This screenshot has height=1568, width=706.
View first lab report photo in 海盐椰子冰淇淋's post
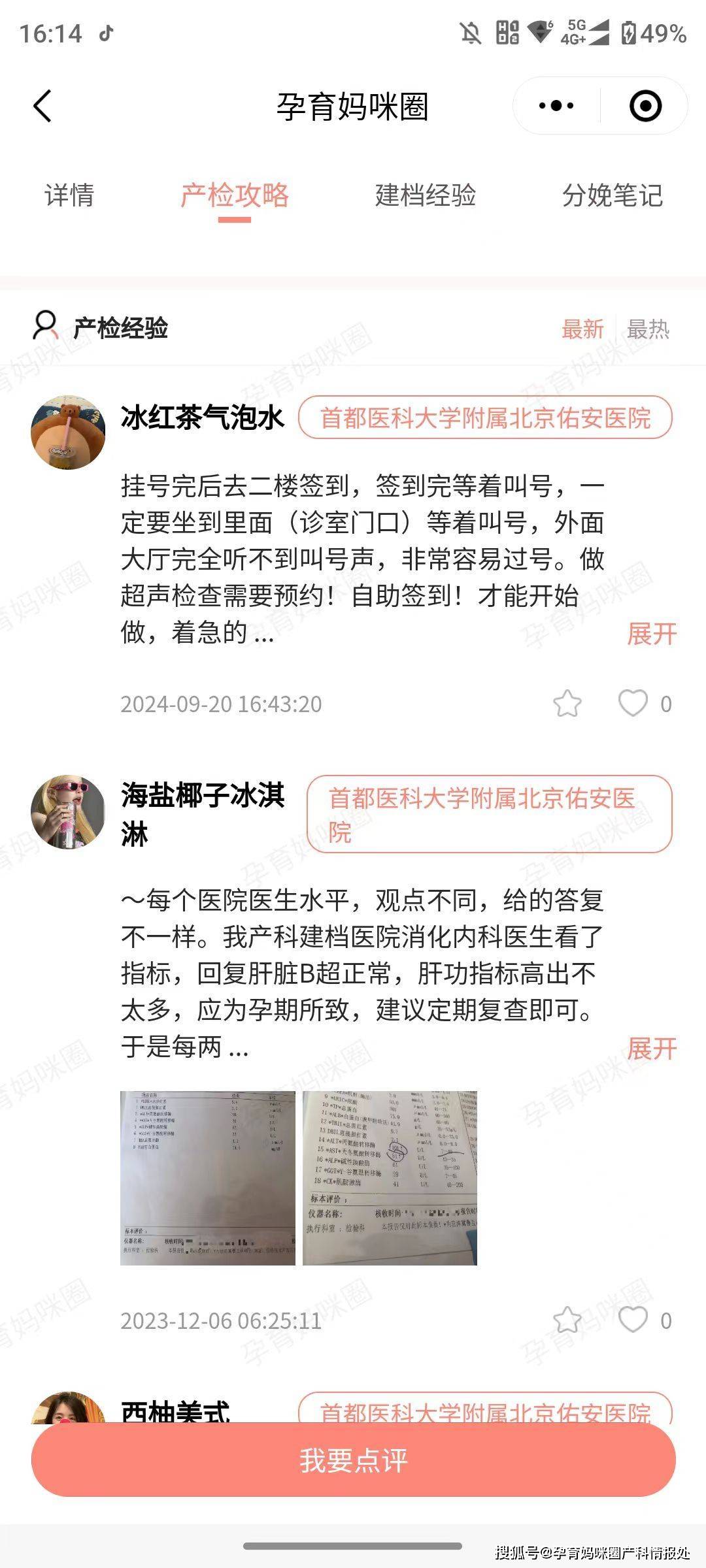208,1178
